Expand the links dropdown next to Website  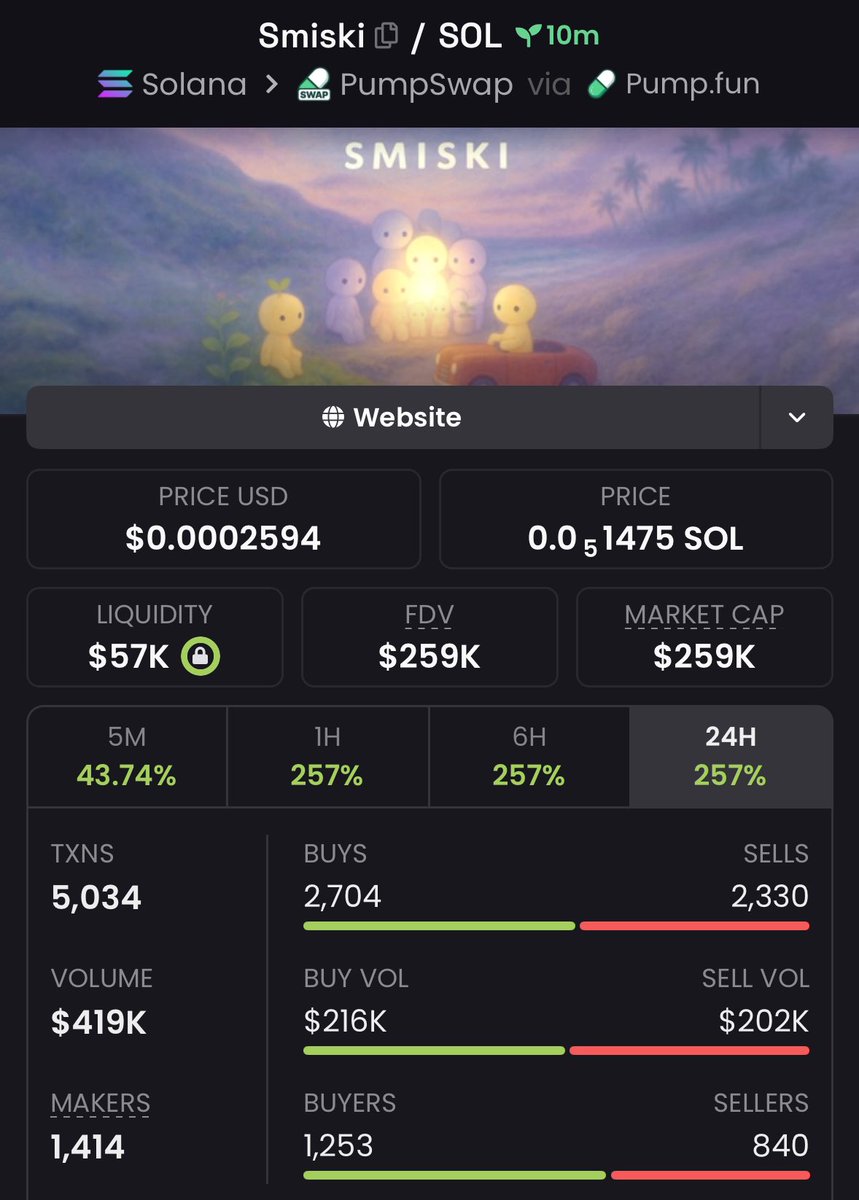pyautogui.click(x=796, y=417)
